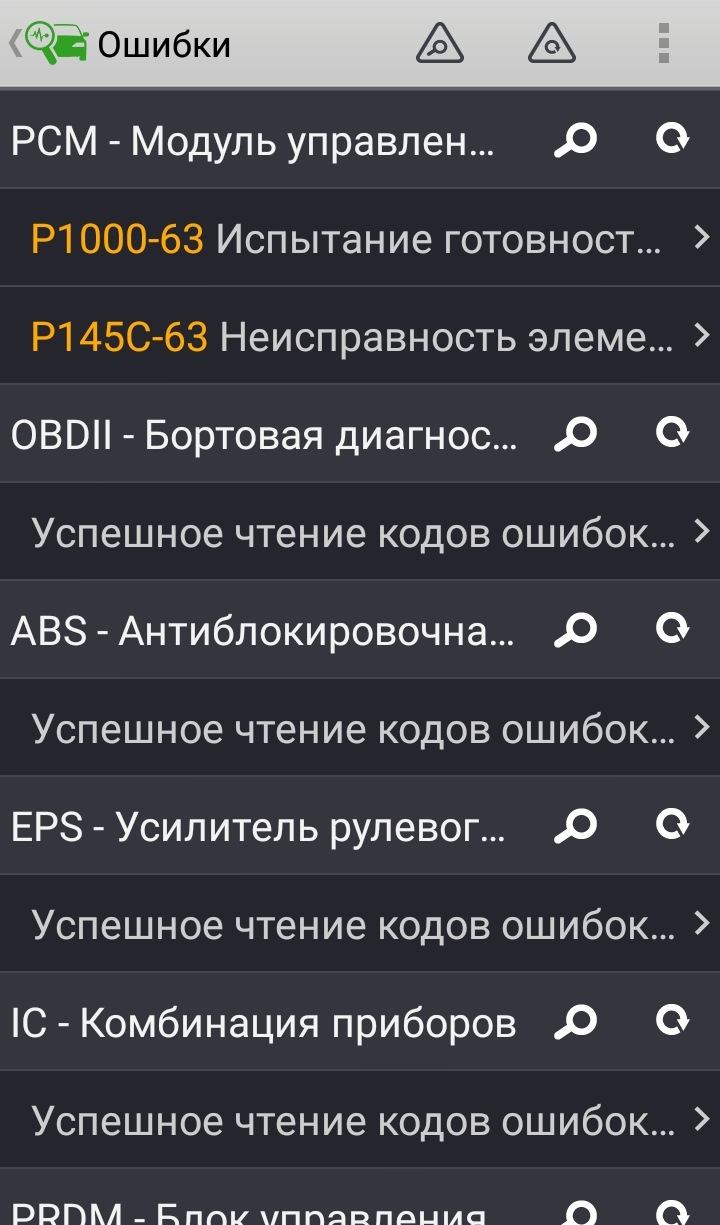Go back via the Ошибки app icon
This screenshot has height=1225, width=720.
click(x=52, y=43)
